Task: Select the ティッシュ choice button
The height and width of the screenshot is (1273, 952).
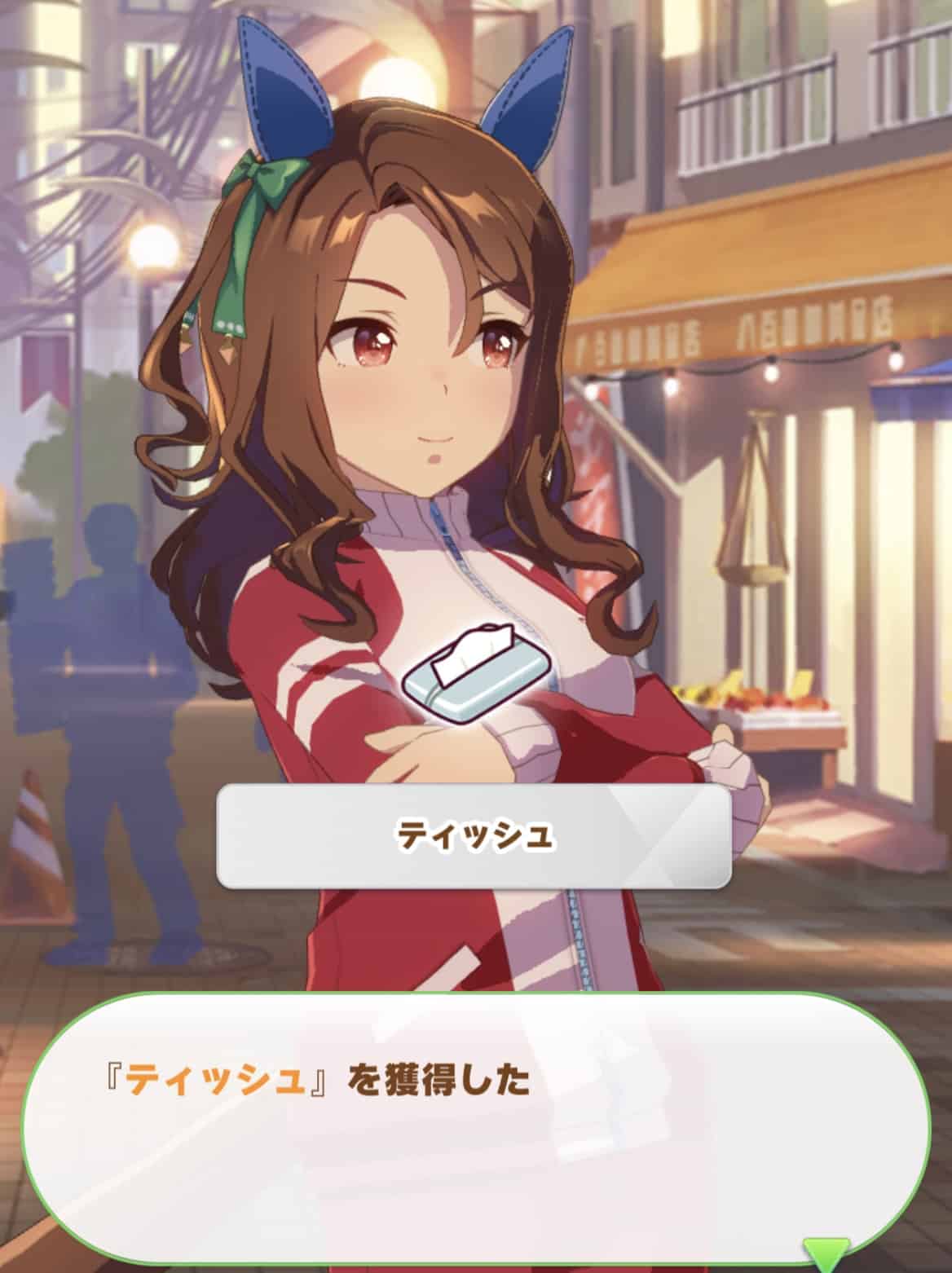Action: pos(474,836)
